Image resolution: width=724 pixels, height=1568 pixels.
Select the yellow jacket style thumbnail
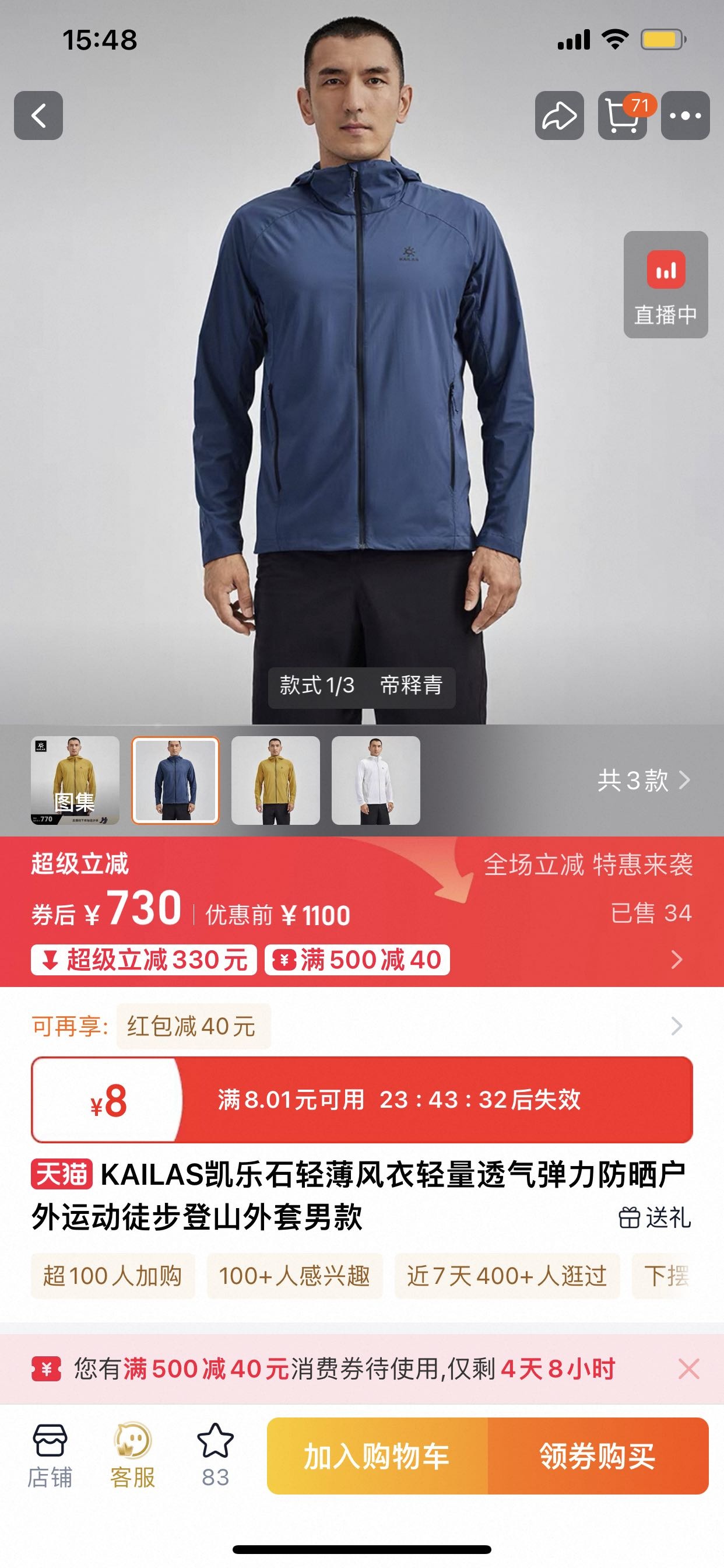(x=276, y=780)
